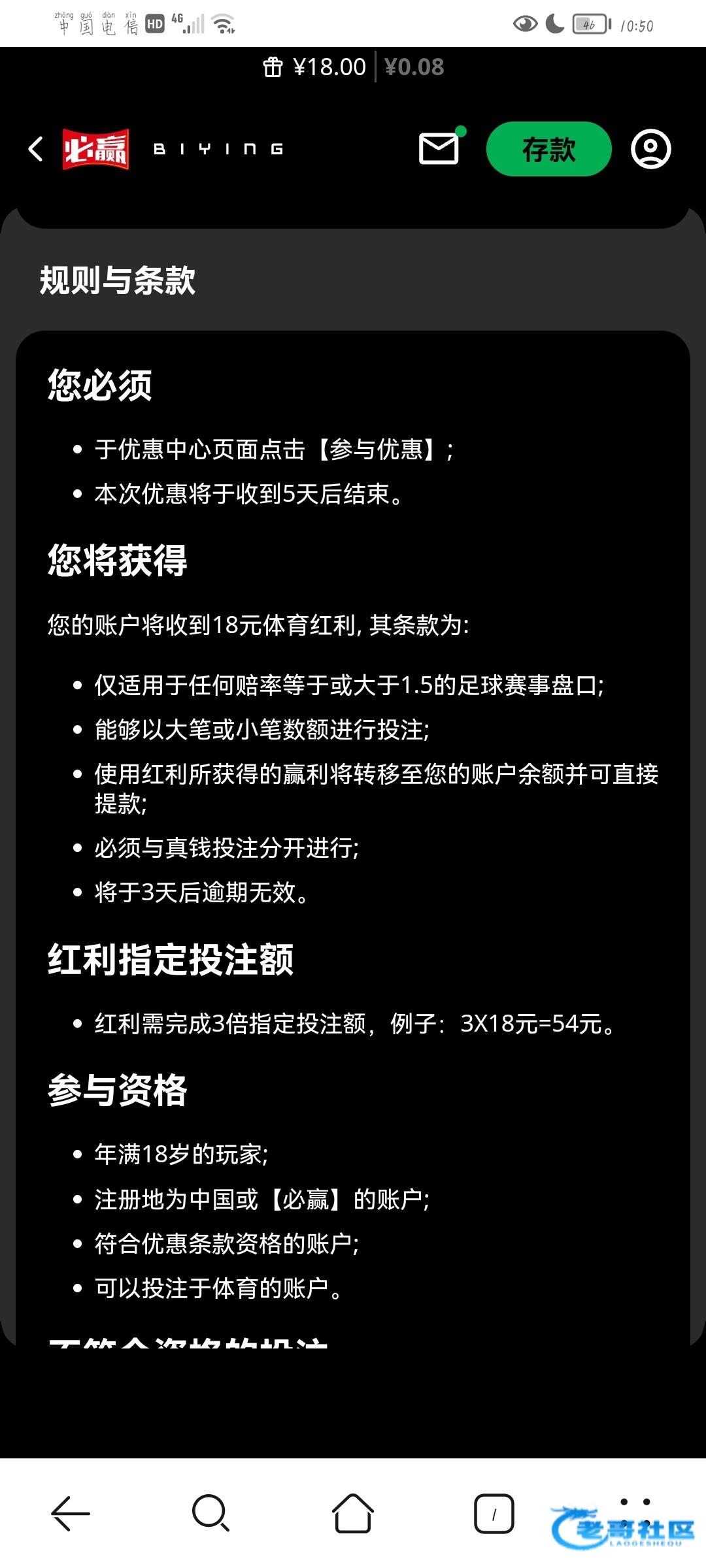Open the mail inbox envelope
The height and width of the screenshot is (1568, 706).
pos(439,149)
